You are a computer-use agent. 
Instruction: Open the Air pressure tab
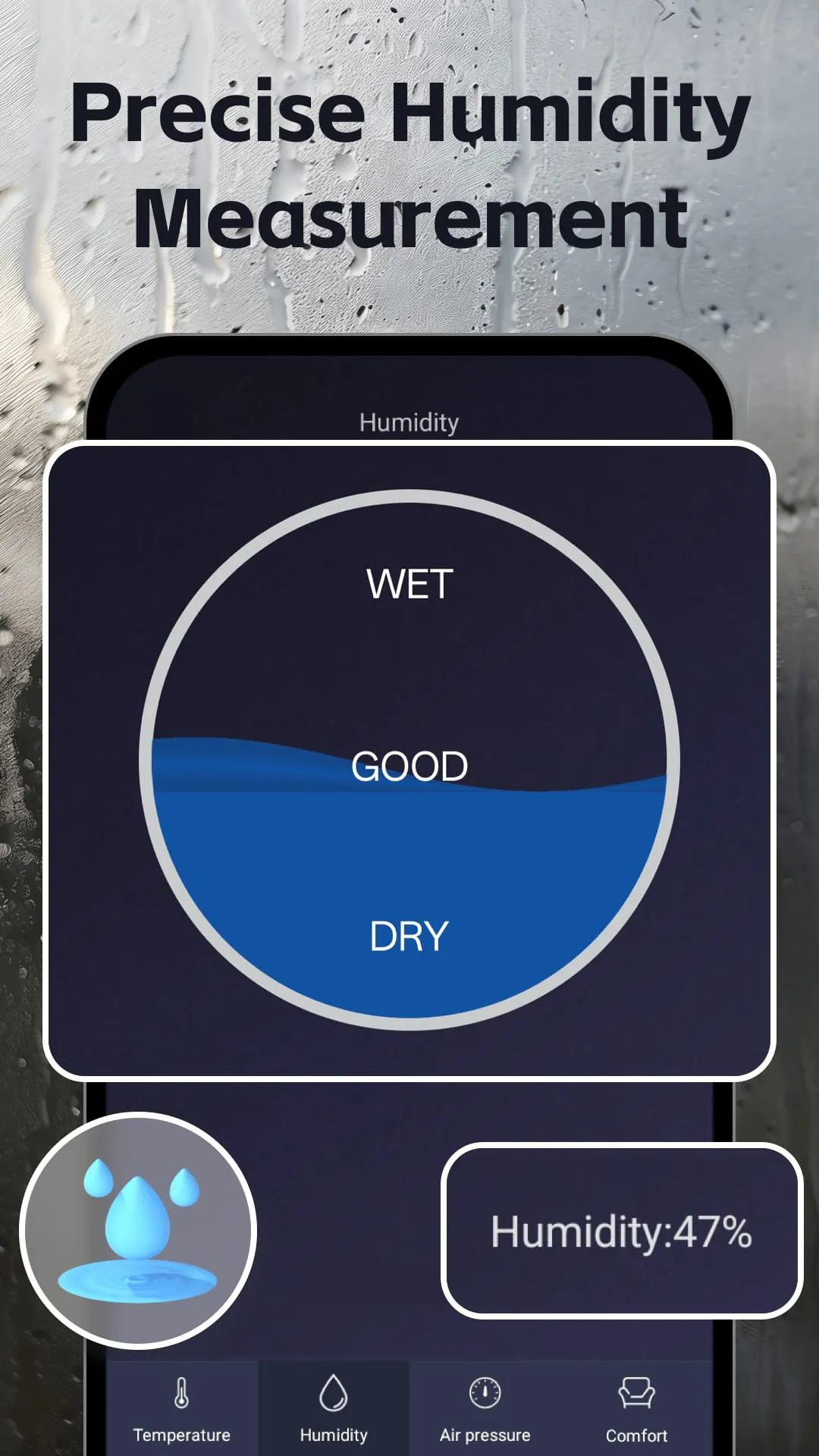point(485,1410)
